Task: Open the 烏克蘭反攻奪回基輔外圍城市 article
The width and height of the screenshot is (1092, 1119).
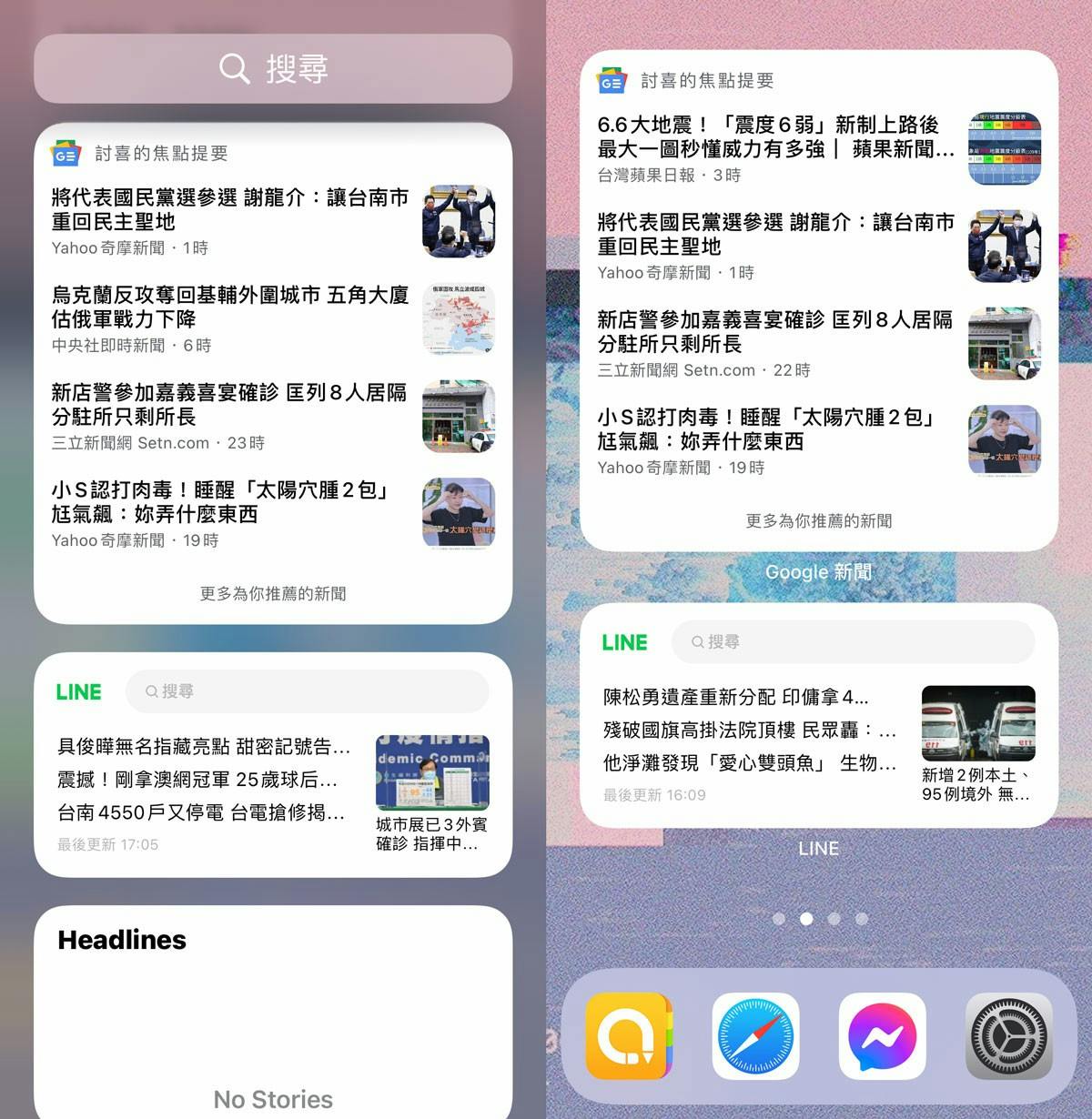Action: 230,307
